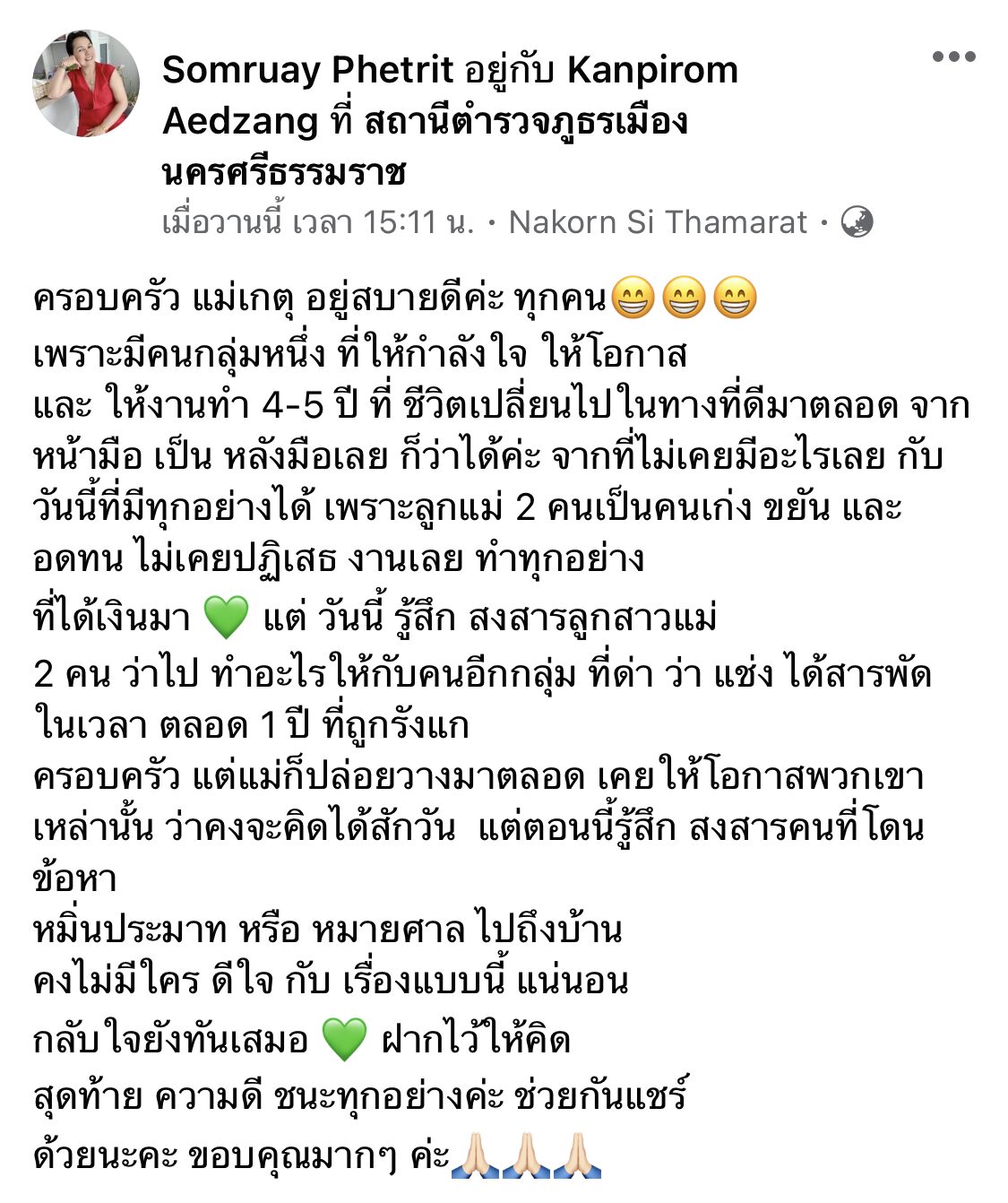Open Somruay Phetrit's profile name link
Screen dimensions: 1008x1203
pos(312,70)
